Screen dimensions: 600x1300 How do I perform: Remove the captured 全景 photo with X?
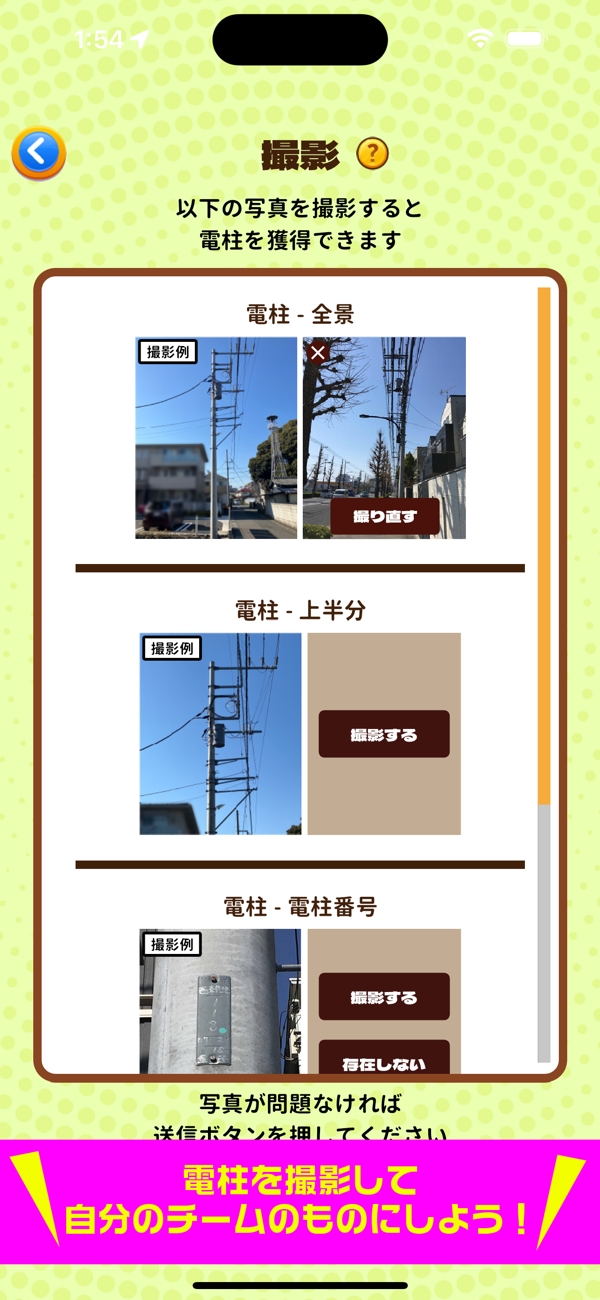(318, 352)
